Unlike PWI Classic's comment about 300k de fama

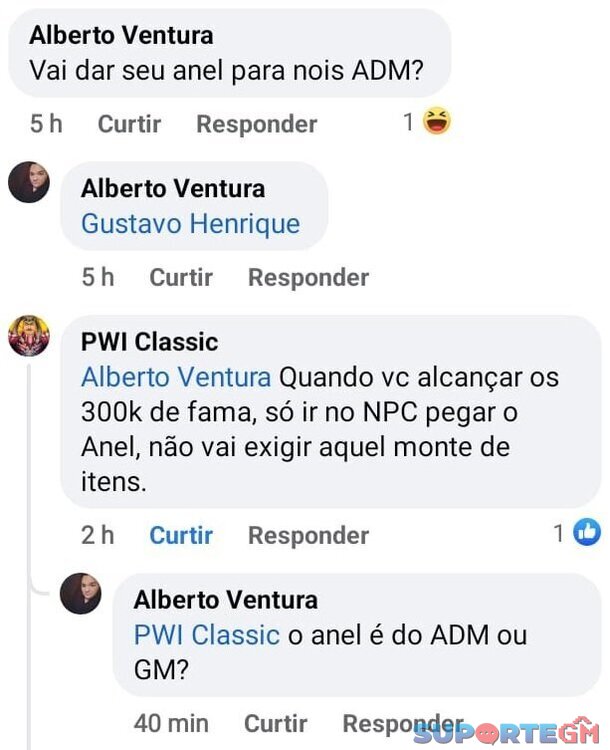click(181, 535)
